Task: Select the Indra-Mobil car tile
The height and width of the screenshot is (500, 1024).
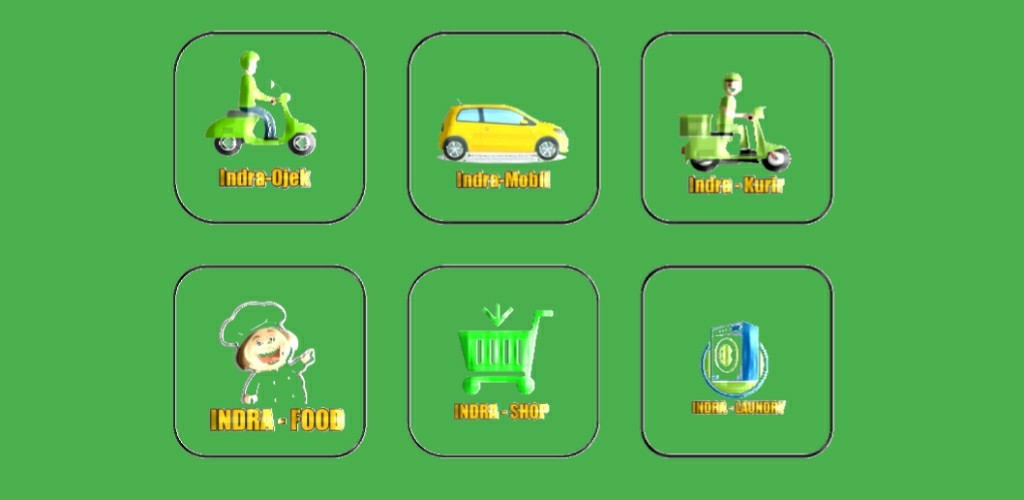Action: tap(503, 127)
